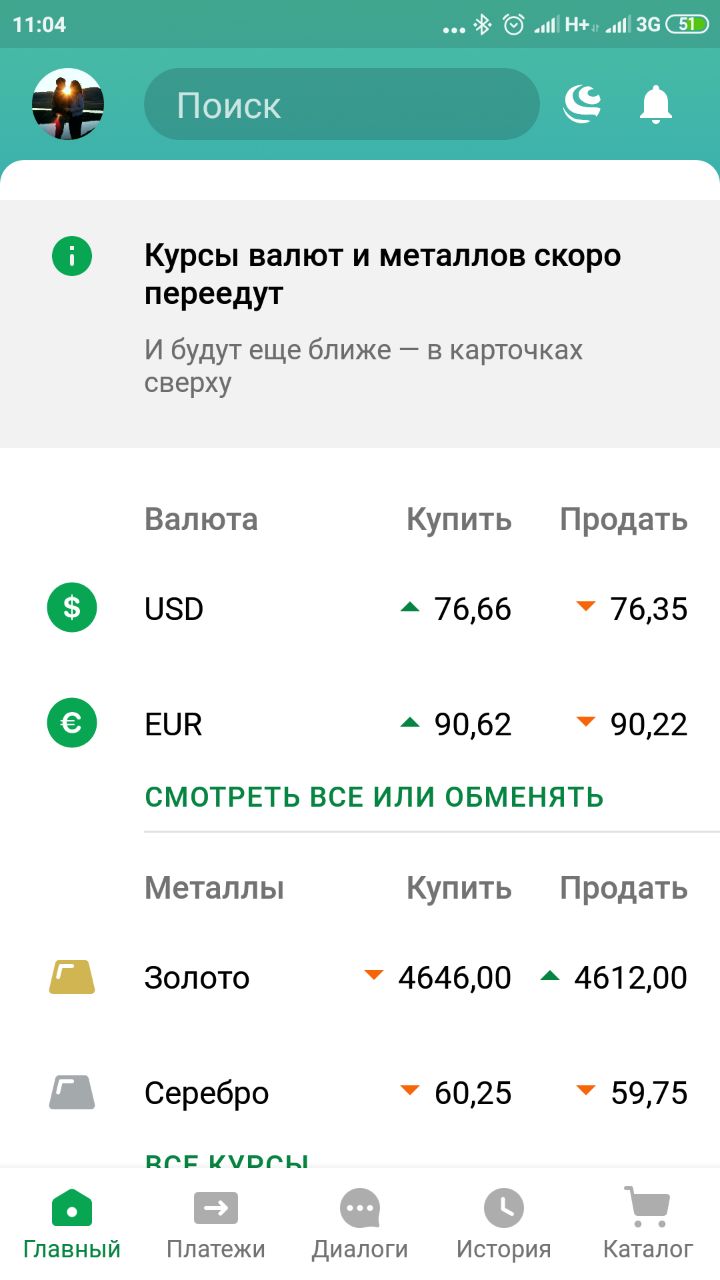
Task: Open the Золото metal rate row
Action: click(360, 977)
